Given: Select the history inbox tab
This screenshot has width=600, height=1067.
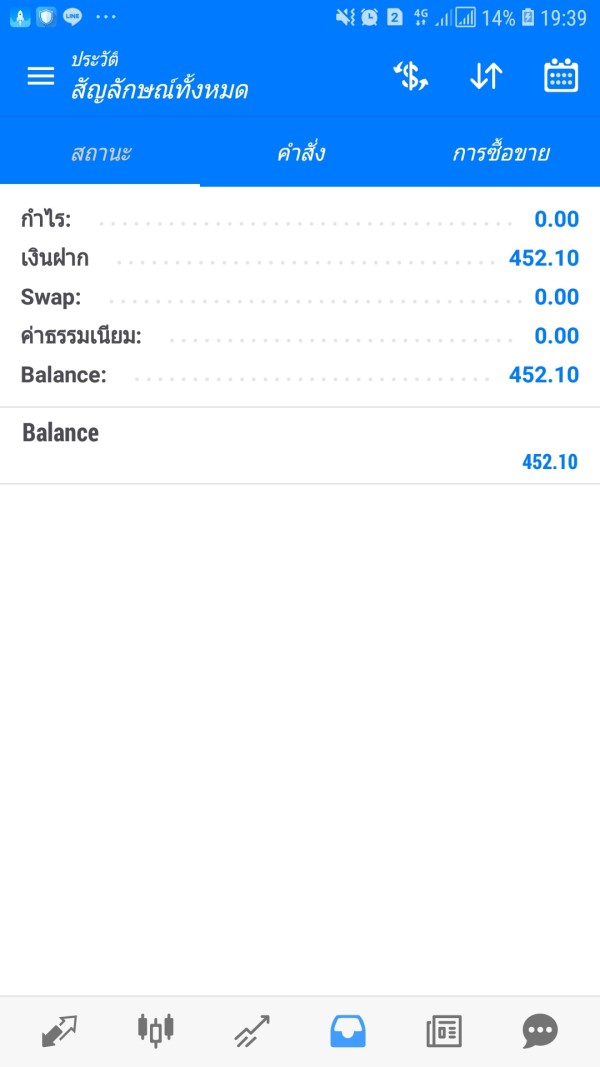Looking at the screenshot, I should point(348,1031).
